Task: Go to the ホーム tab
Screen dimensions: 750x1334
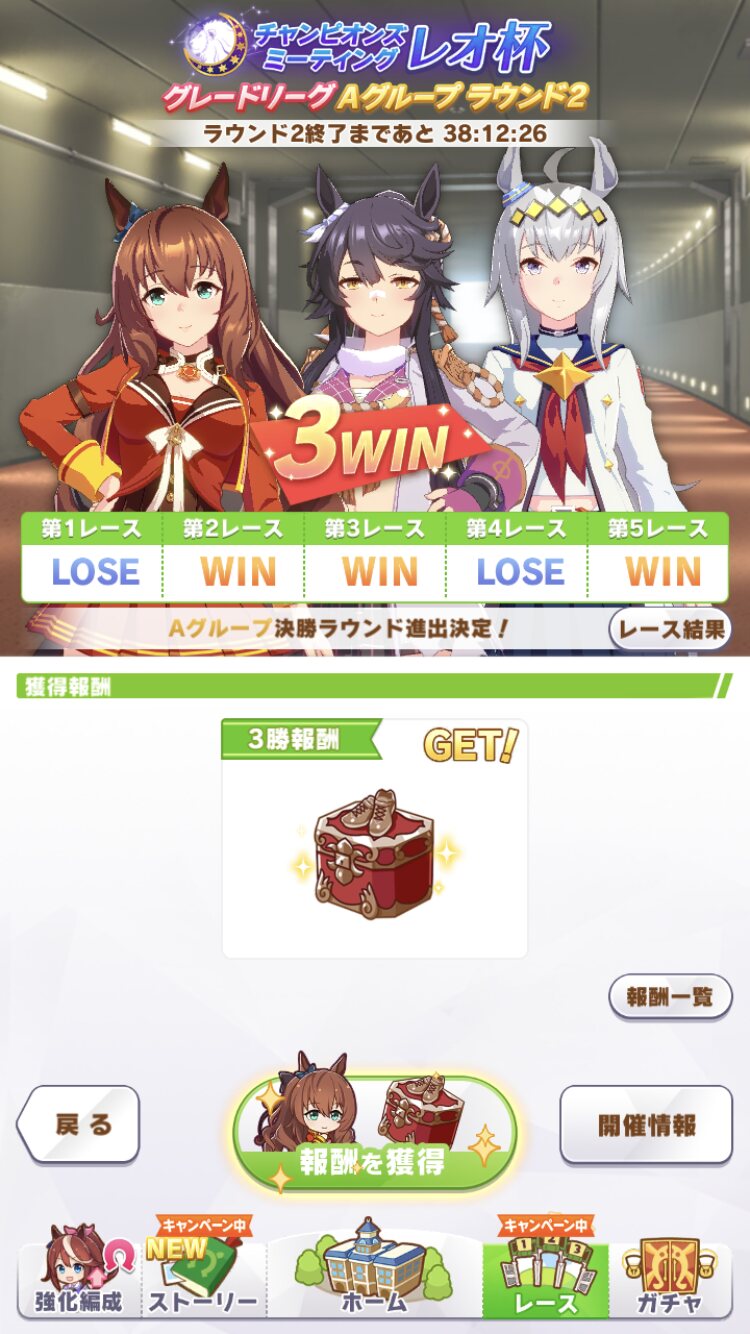Action: [374, 1272]
